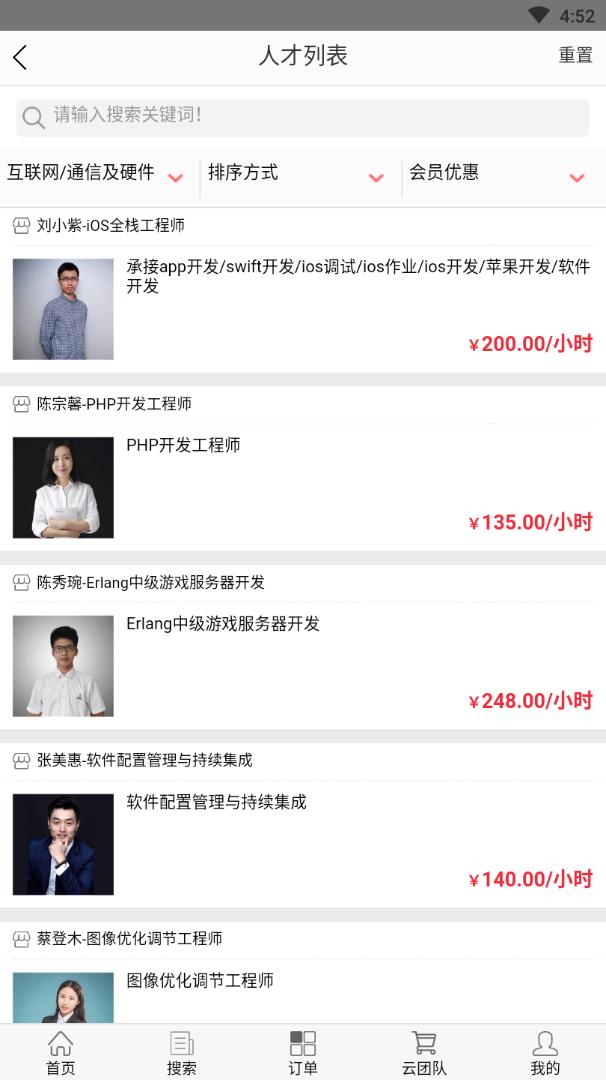Tap the 重置 reset button

pyautogui.click(x=575, y=56)
